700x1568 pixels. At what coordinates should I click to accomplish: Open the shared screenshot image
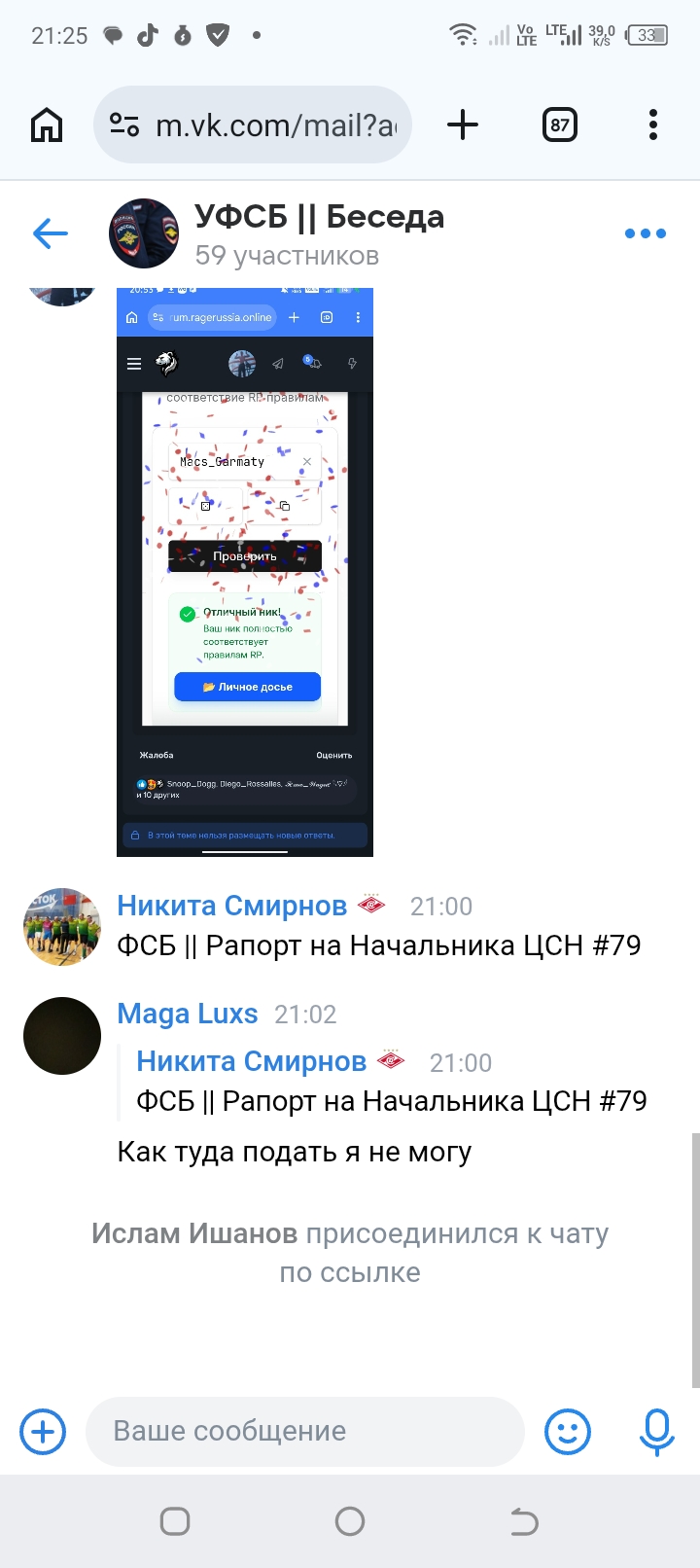(245, 572)
